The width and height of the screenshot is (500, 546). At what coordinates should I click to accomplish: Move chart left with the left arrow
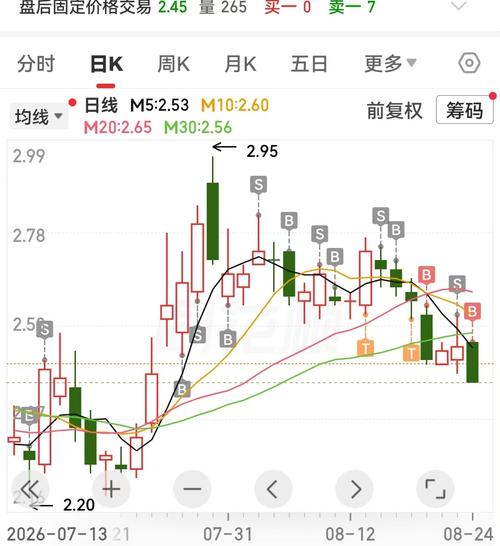coord(273,490)
